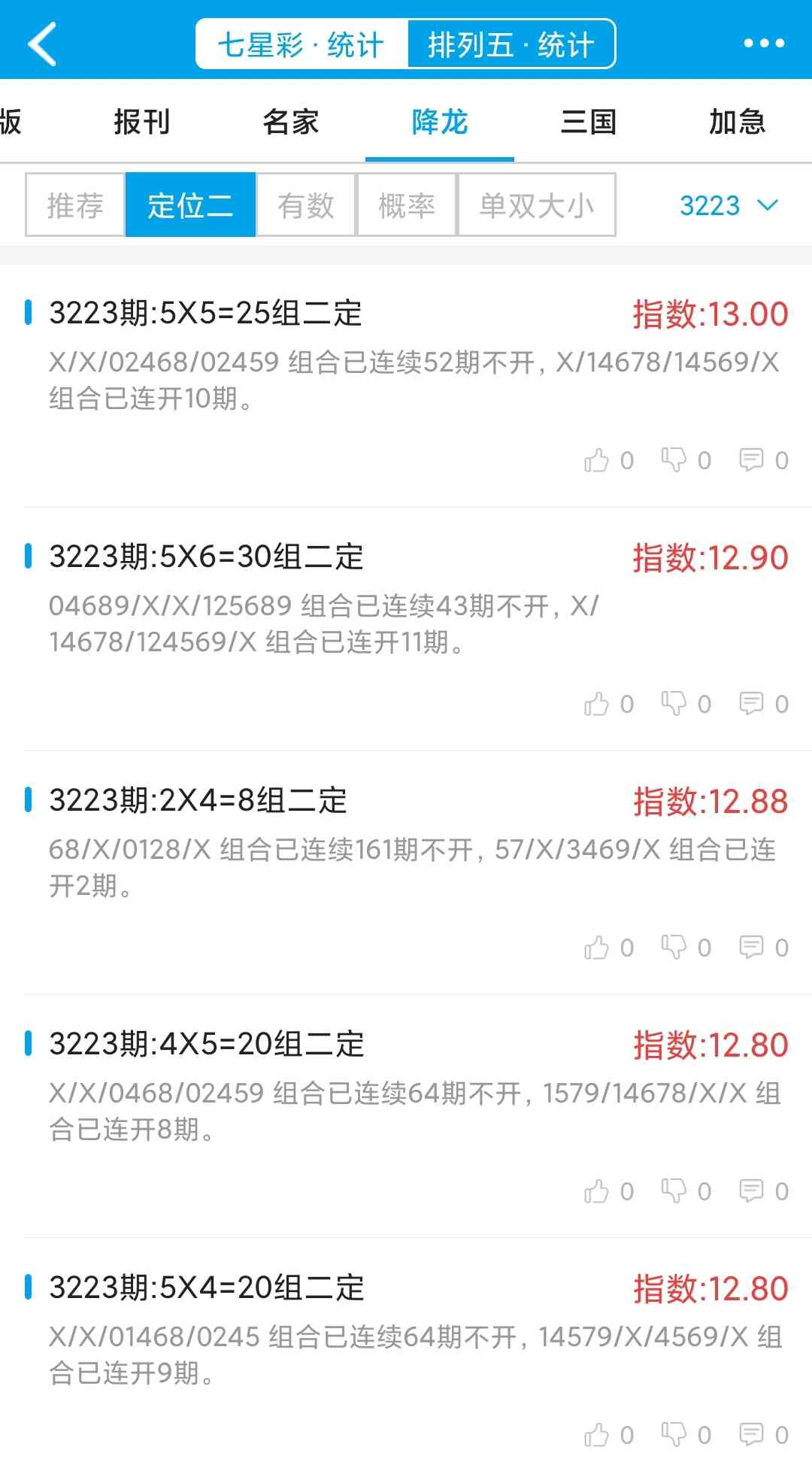This screenshot has width=812, height=1468.
Task: Switch on the 单双大小 filter
Action: (535, 205)
